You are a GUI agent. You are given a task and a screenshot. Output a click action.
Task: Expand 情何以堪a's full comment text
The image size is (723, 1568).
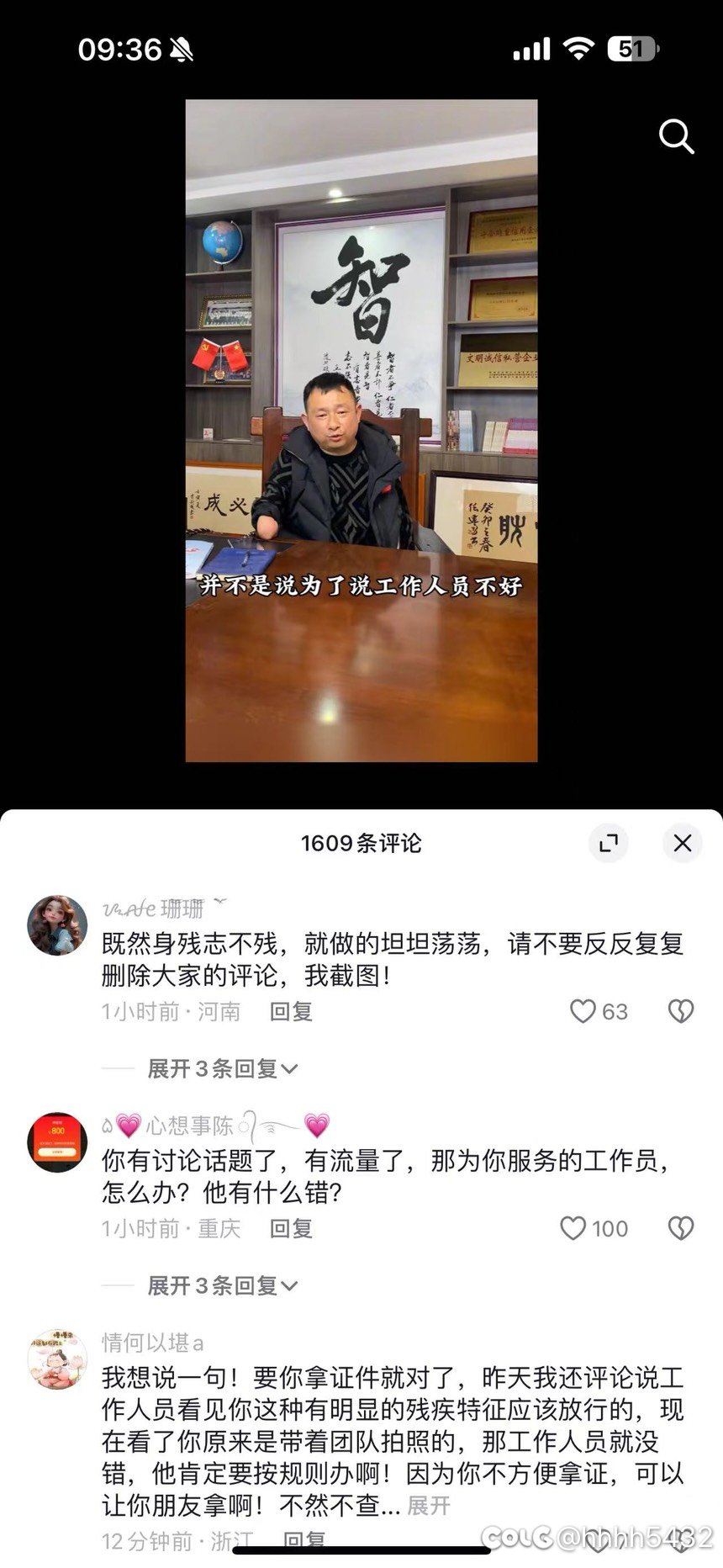[430, 1506]
